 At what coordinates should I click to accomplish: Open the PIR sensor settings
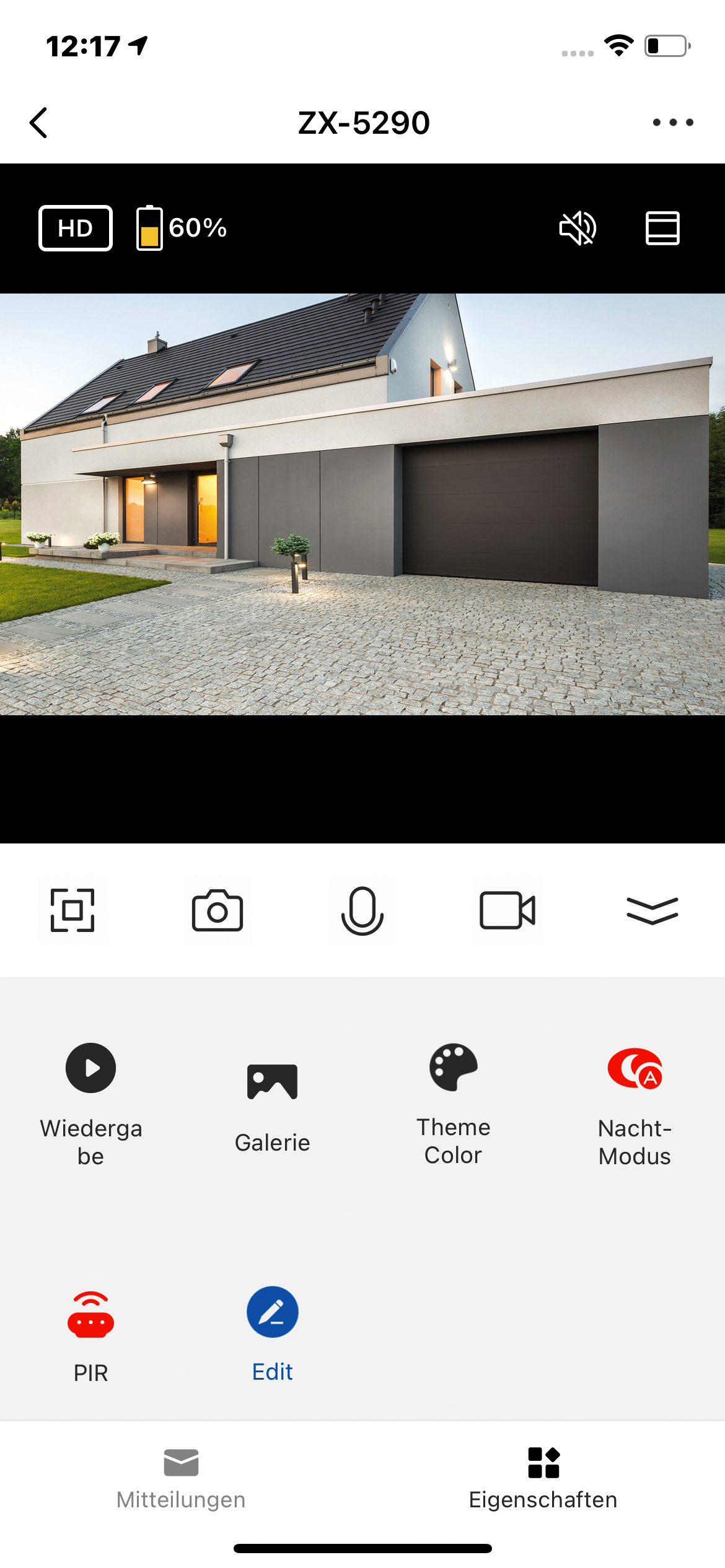pyautogui.click(x=91, y=1335)
